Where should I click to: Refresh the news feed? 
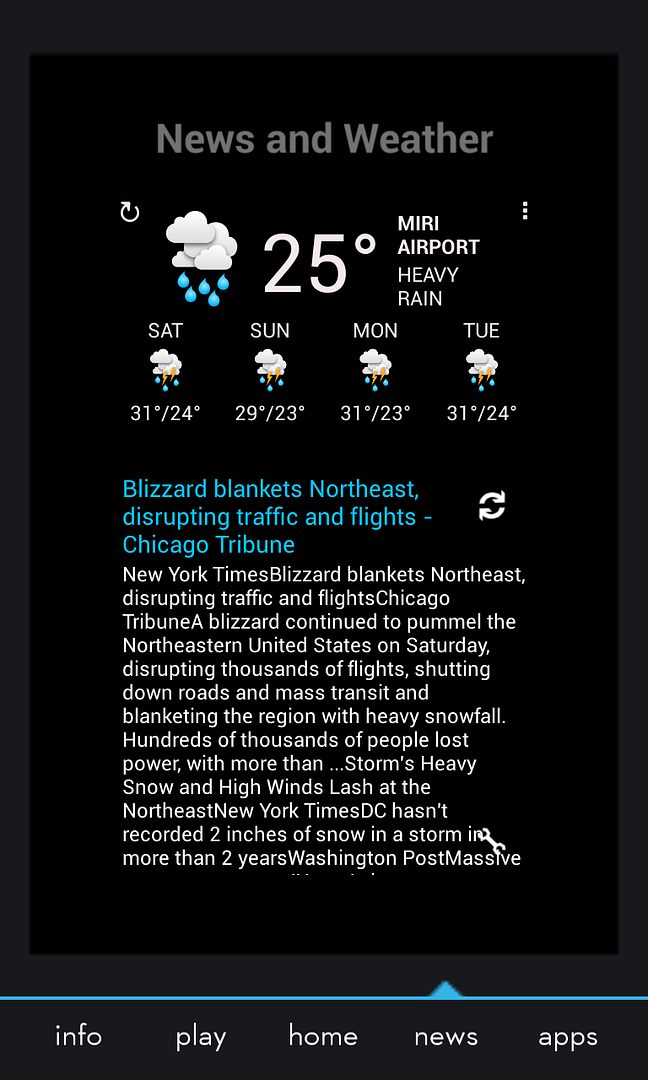492,506
